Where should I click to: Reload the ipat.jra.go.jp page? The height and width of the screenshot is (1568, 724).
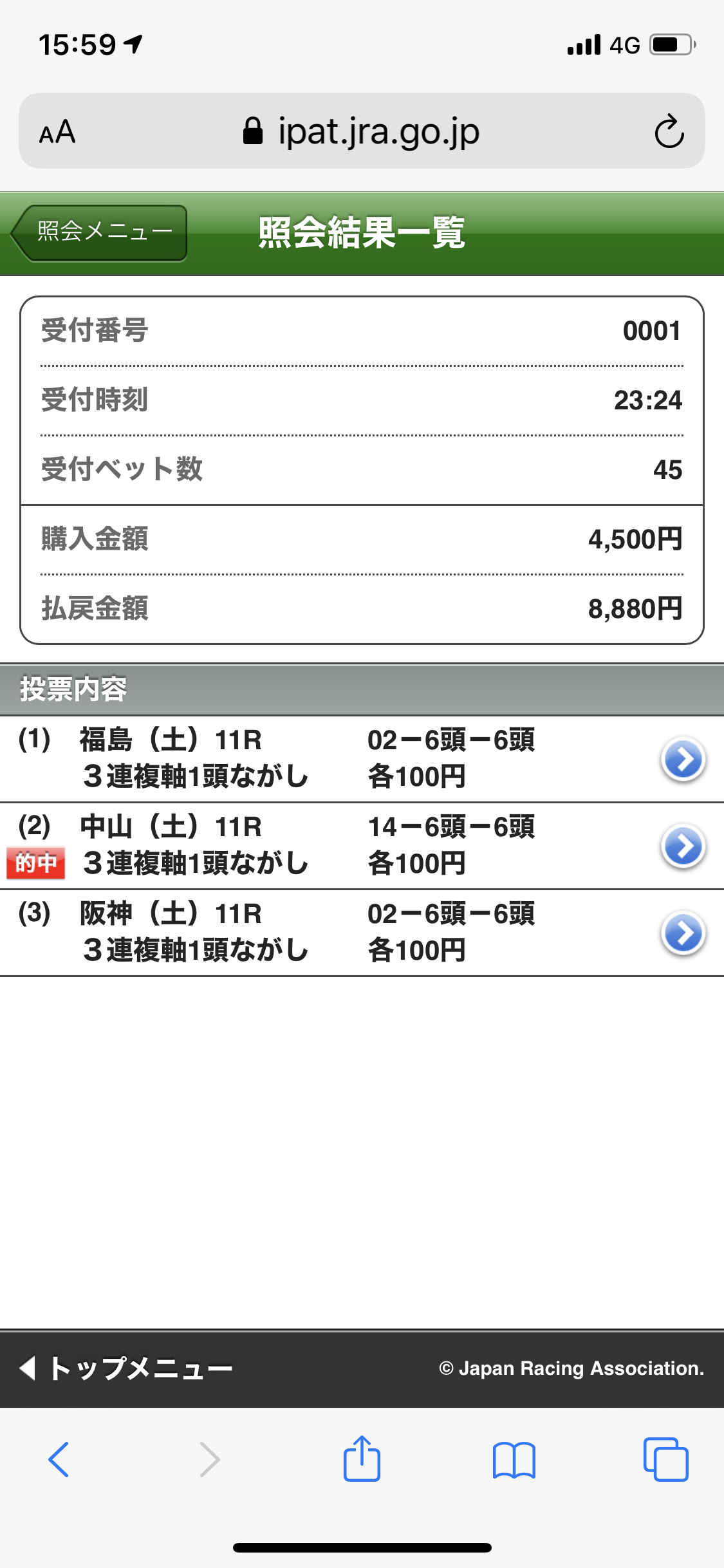tap(669, 132)
